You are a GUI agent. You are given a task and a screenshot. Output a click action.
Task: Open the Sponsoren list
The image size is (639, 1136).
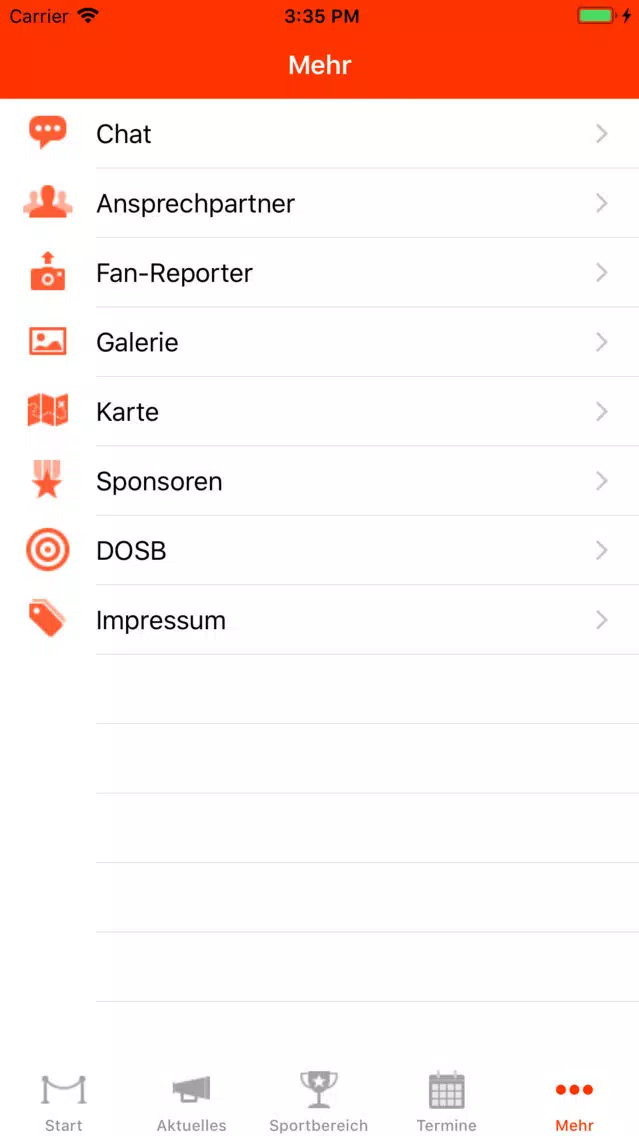click(320, 481)
